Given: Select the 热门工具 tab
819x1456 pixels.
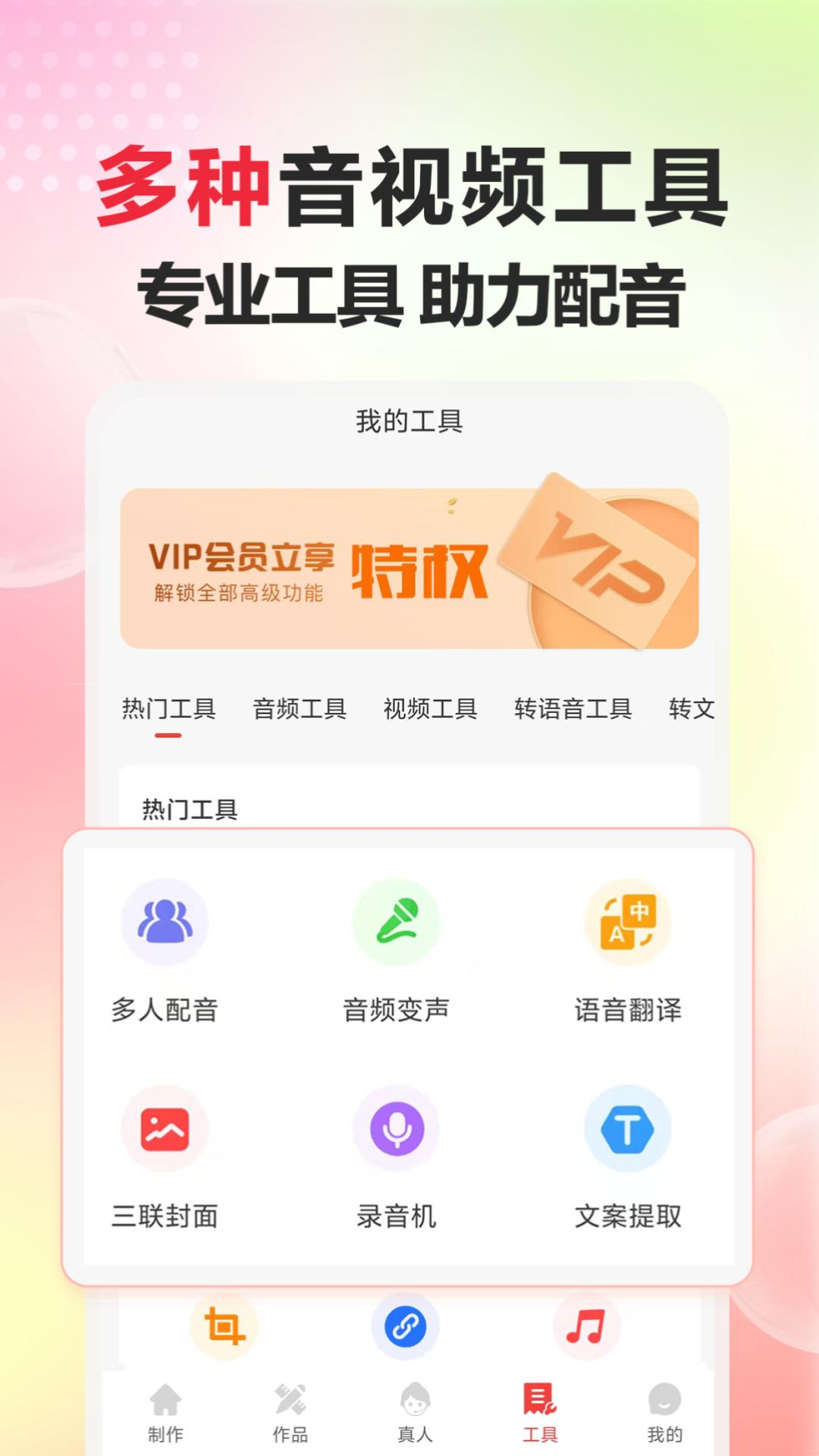Looking at the screenshot, I should [168, 708].
